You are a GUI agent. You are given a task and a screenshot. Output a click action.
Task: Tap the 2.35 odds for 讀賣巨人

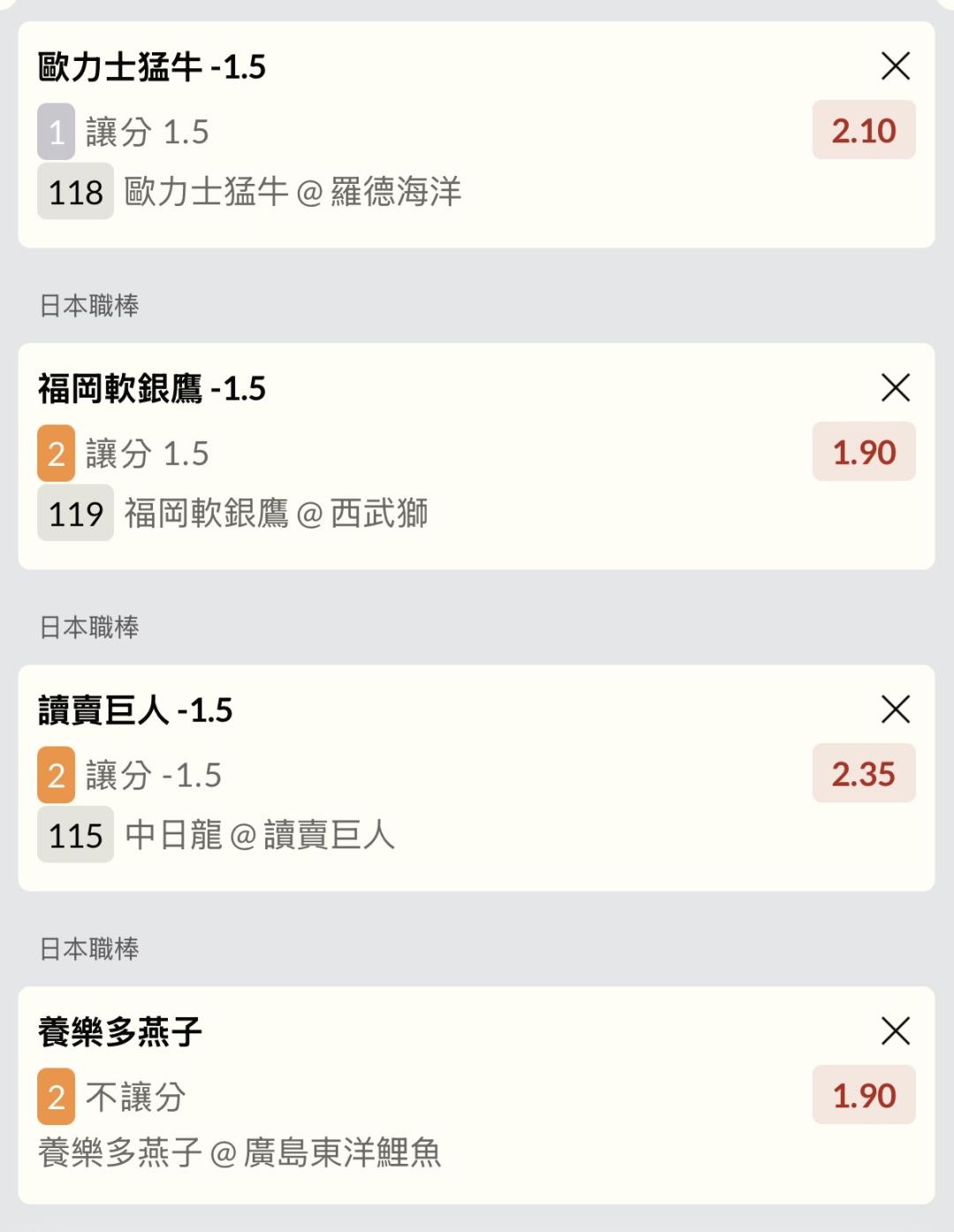pyautogui.click(x=863, y=774)
